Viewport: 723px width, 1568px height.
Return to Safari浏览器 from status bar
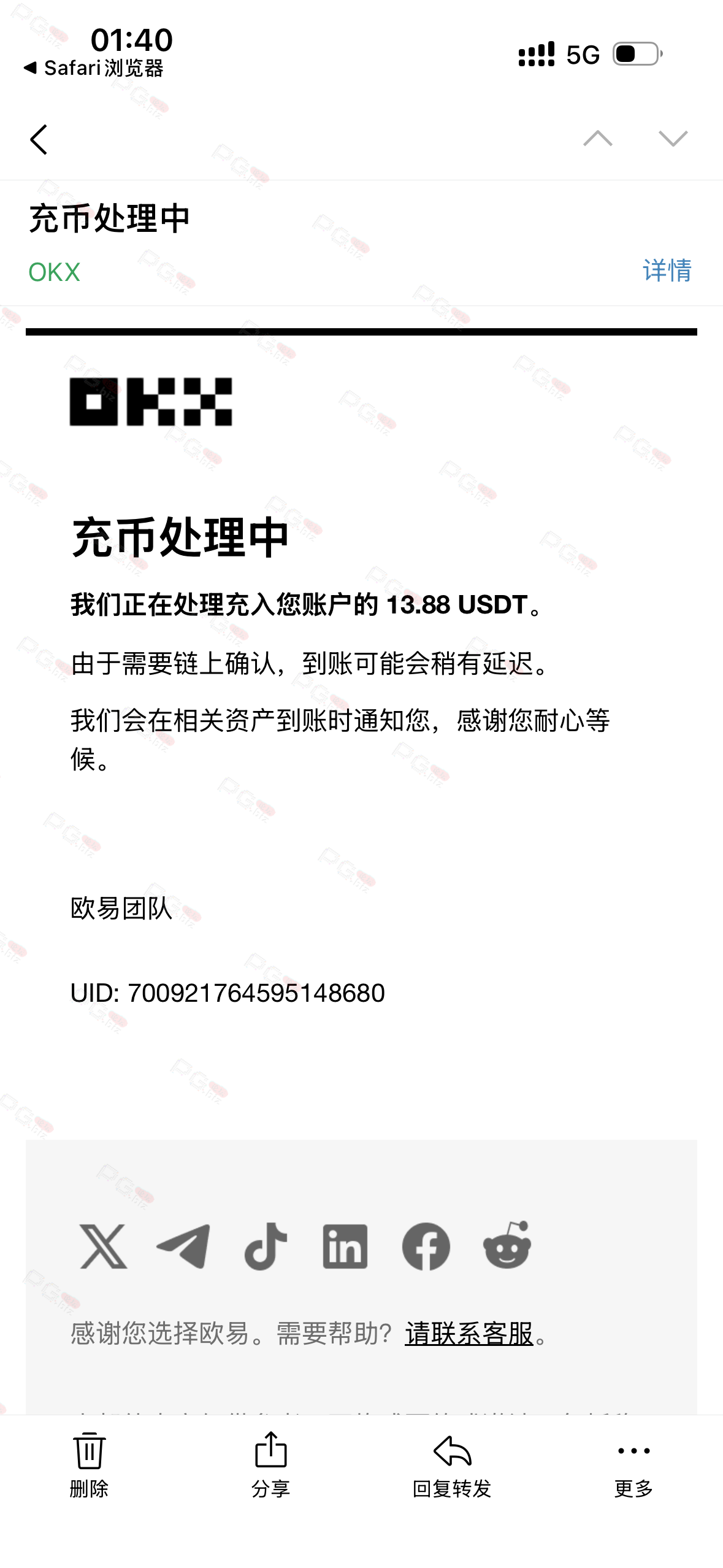coord(94,67)
